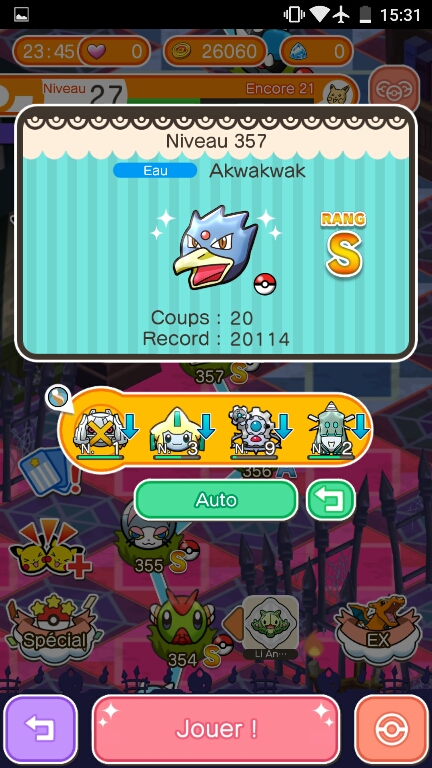Tap the Li An friend icon

point(270,627)
